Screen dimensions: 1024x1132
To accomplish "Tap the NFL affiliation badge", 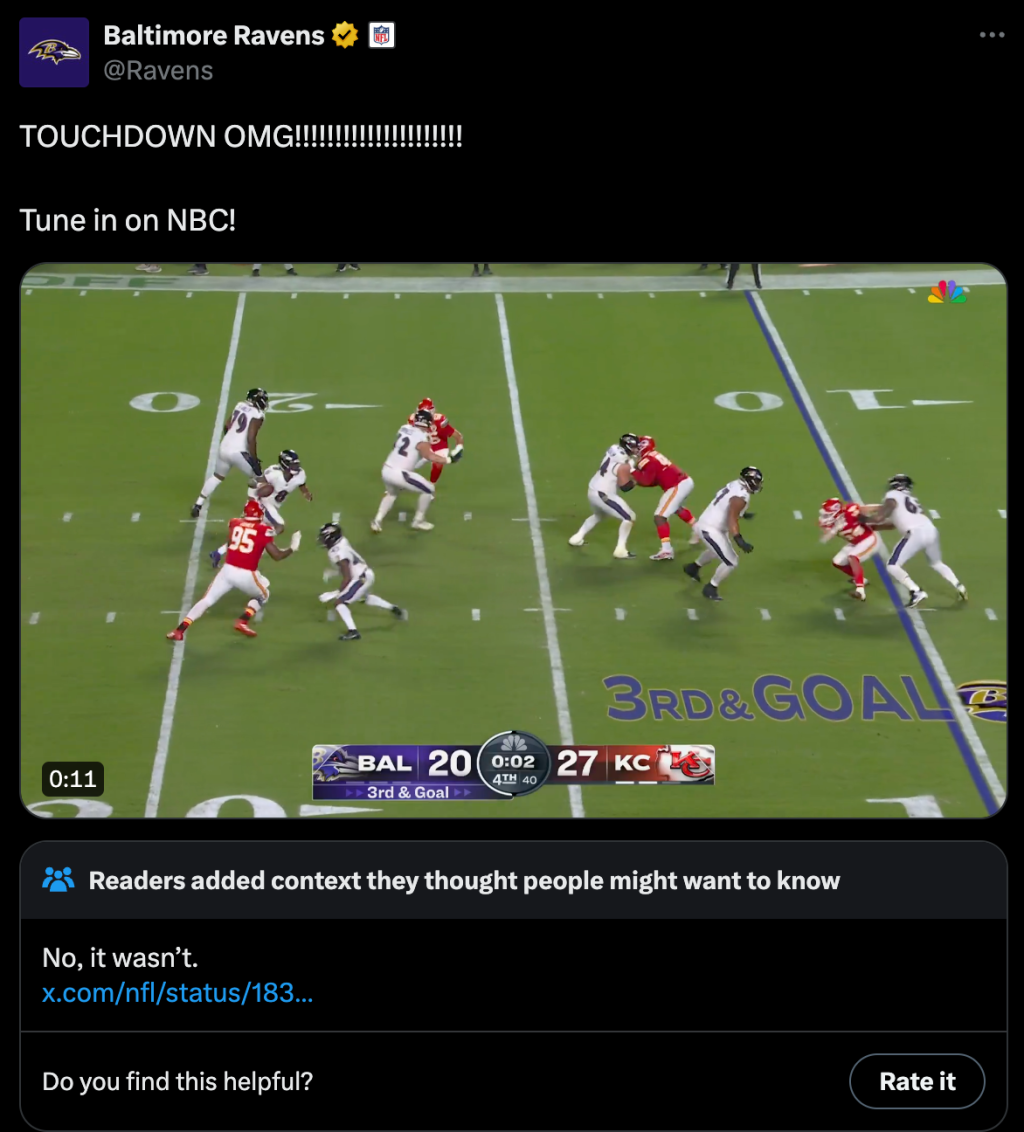I will (382, 36).
